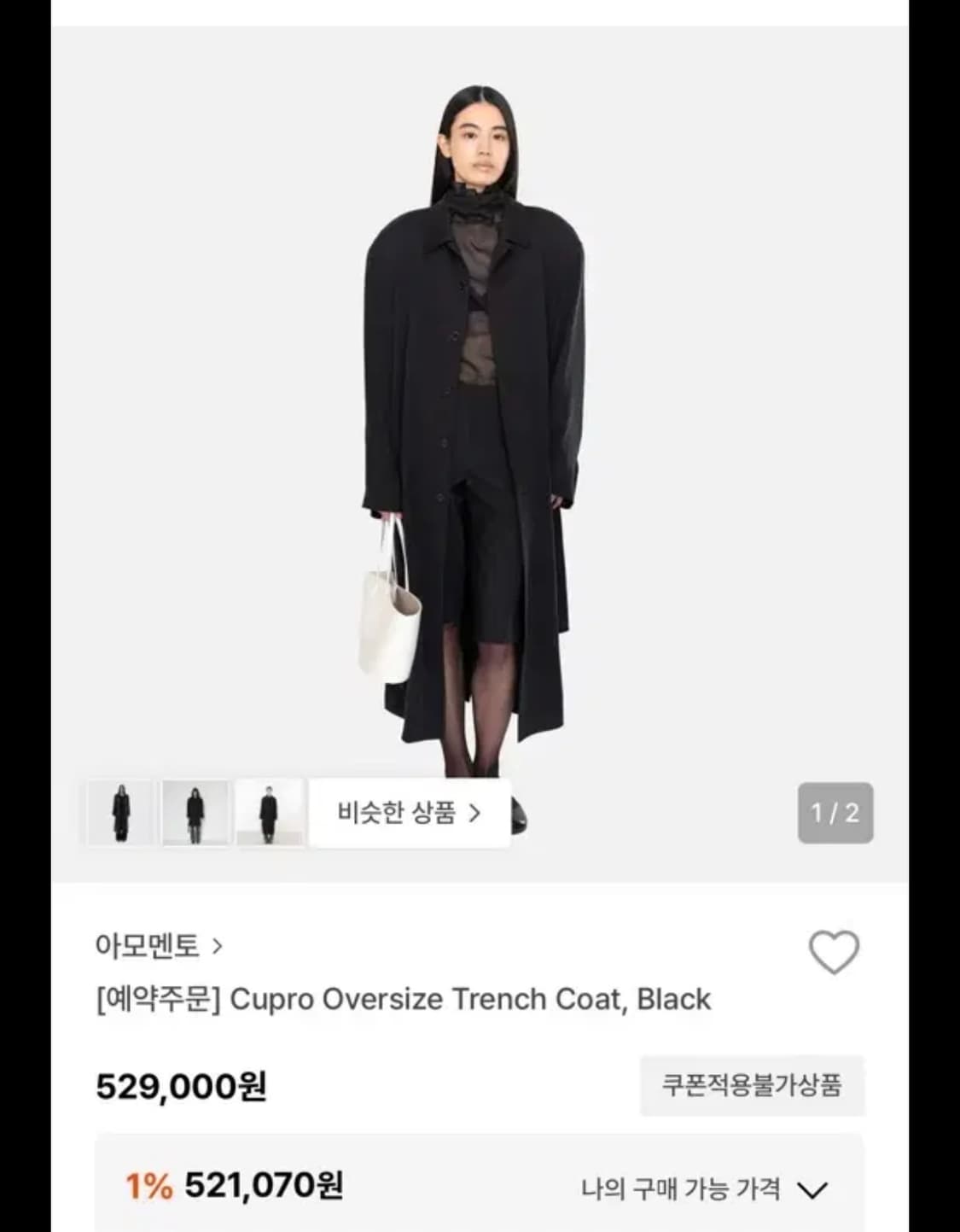
Task: Tap the main model photo to enlarge
Action: [x=478, y=384]
